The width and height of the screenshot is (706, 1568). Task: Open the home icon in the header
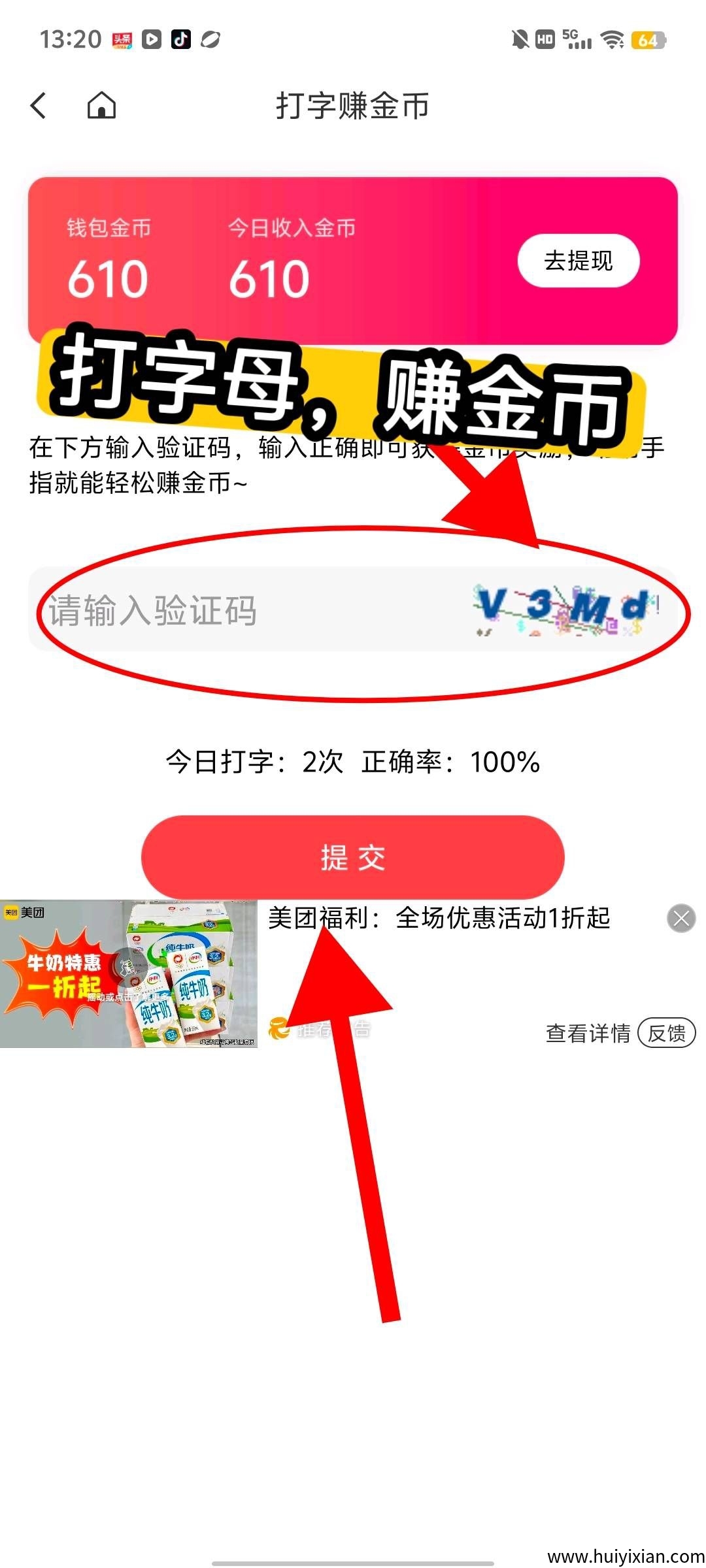coord(101,105)
